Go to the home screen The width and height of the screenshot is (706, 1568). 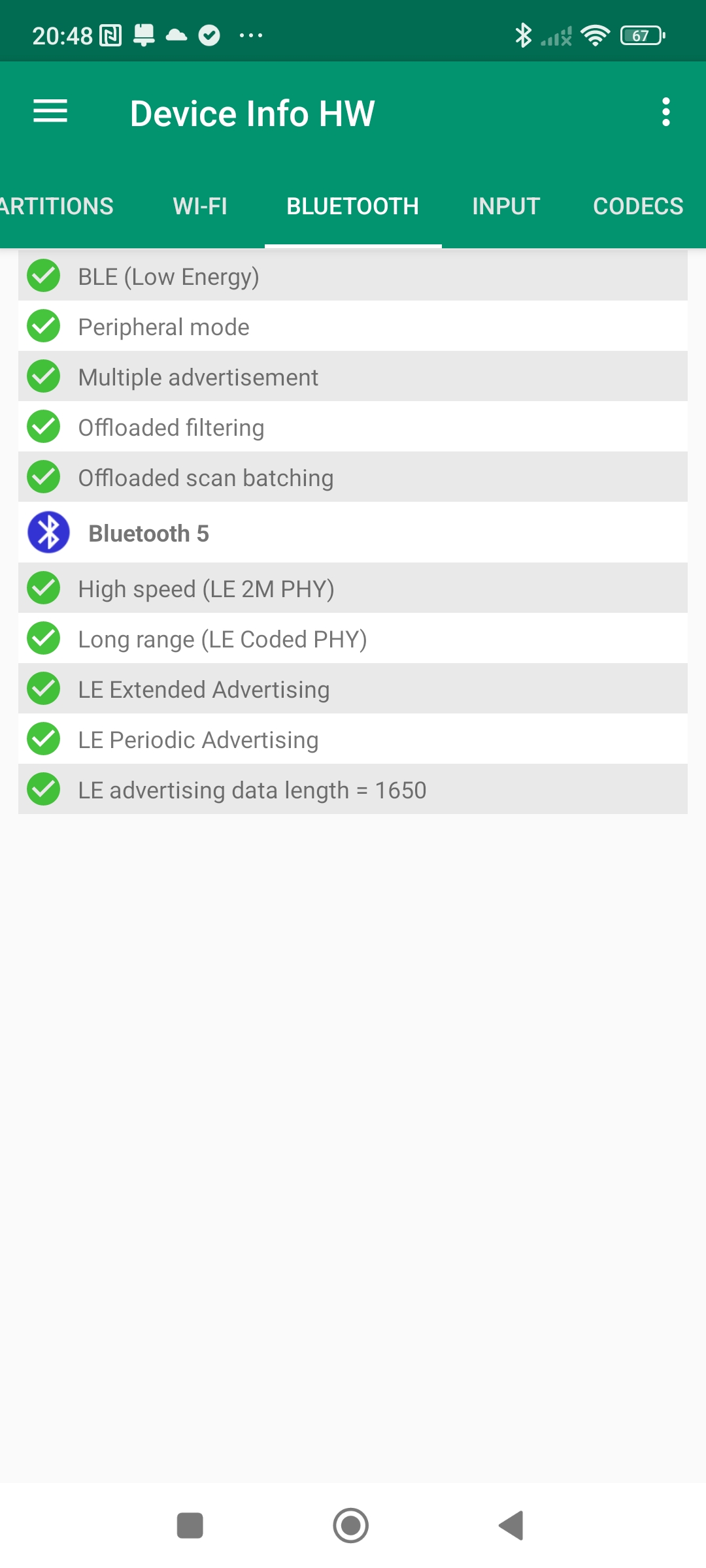click(x=351, y=1526)
